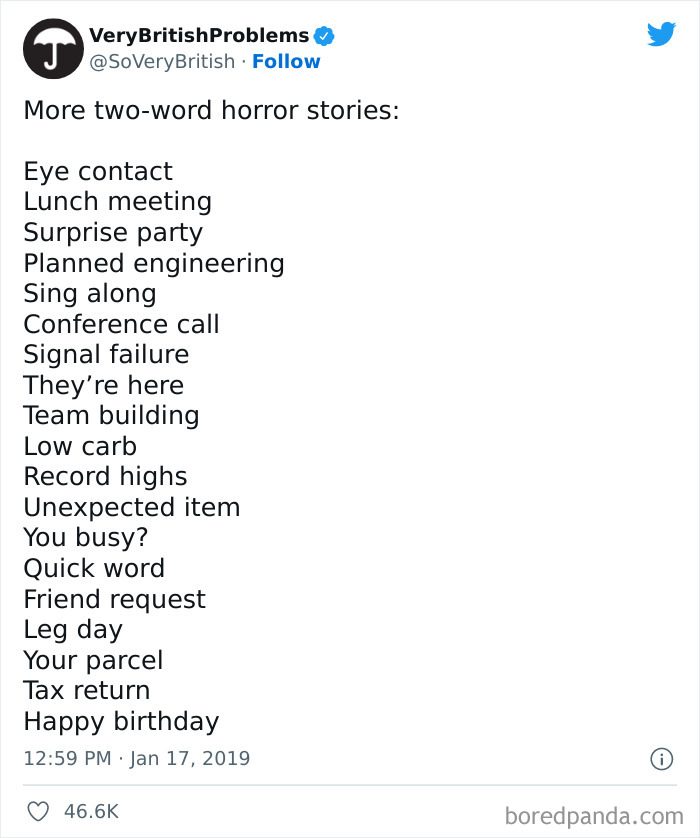Like the two-word horror stories tweet
Image resolution: width=700 pixels, height=838 pixels.
(39, 812)
